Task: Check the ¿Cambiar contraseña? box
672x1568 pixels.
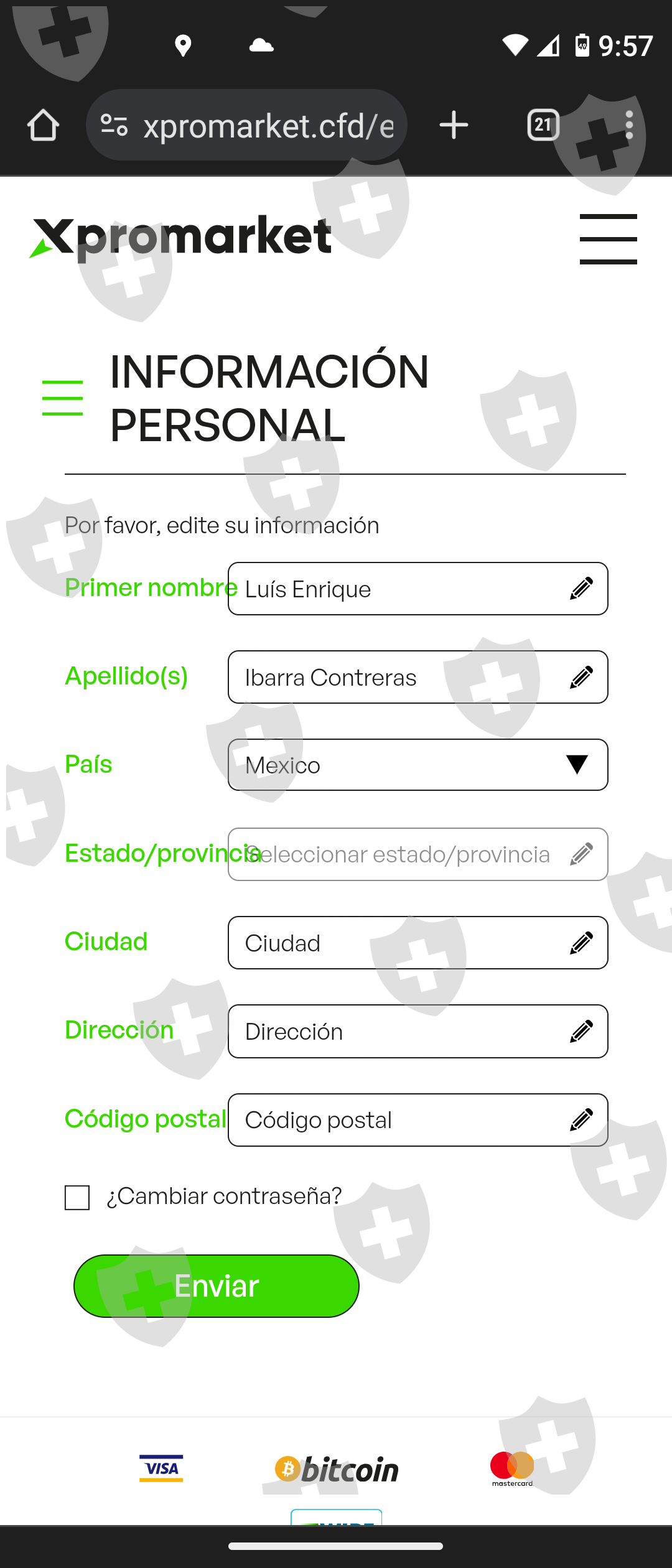Action: click(77, 1197)
